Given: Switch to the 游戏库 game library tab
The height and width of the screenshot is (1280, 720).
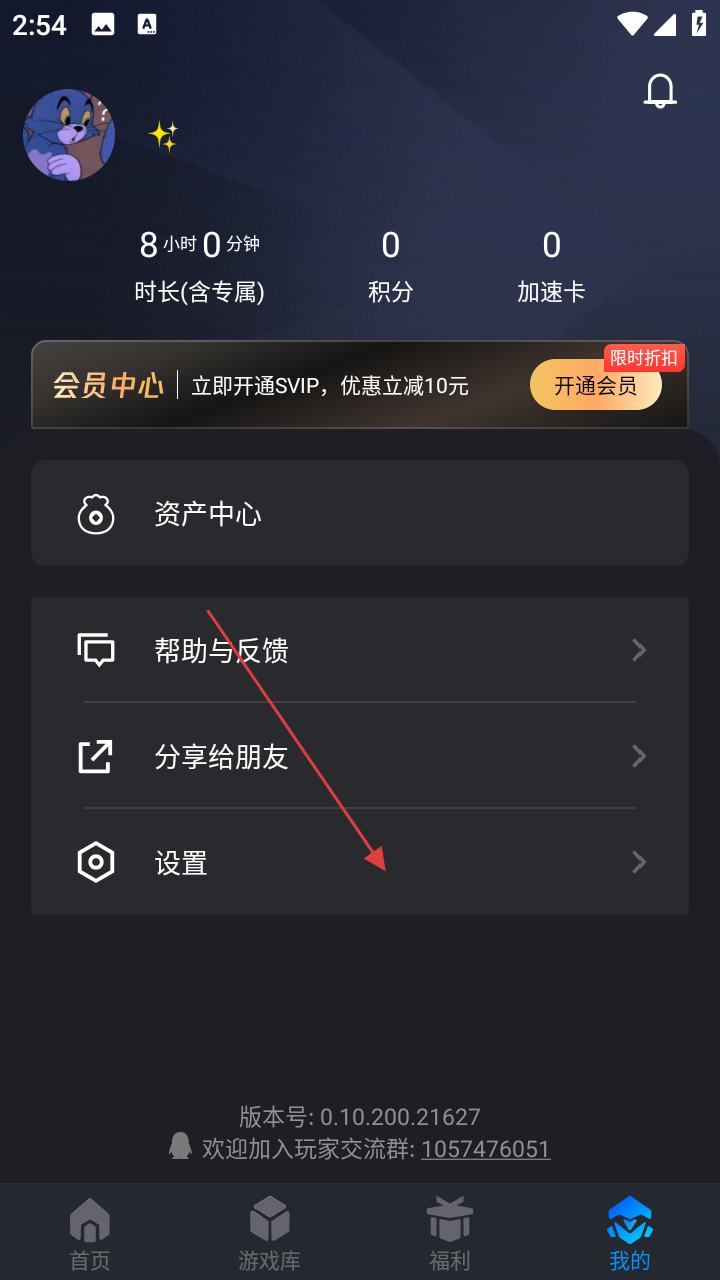Looking at the screenshot, I should 270,1234.
